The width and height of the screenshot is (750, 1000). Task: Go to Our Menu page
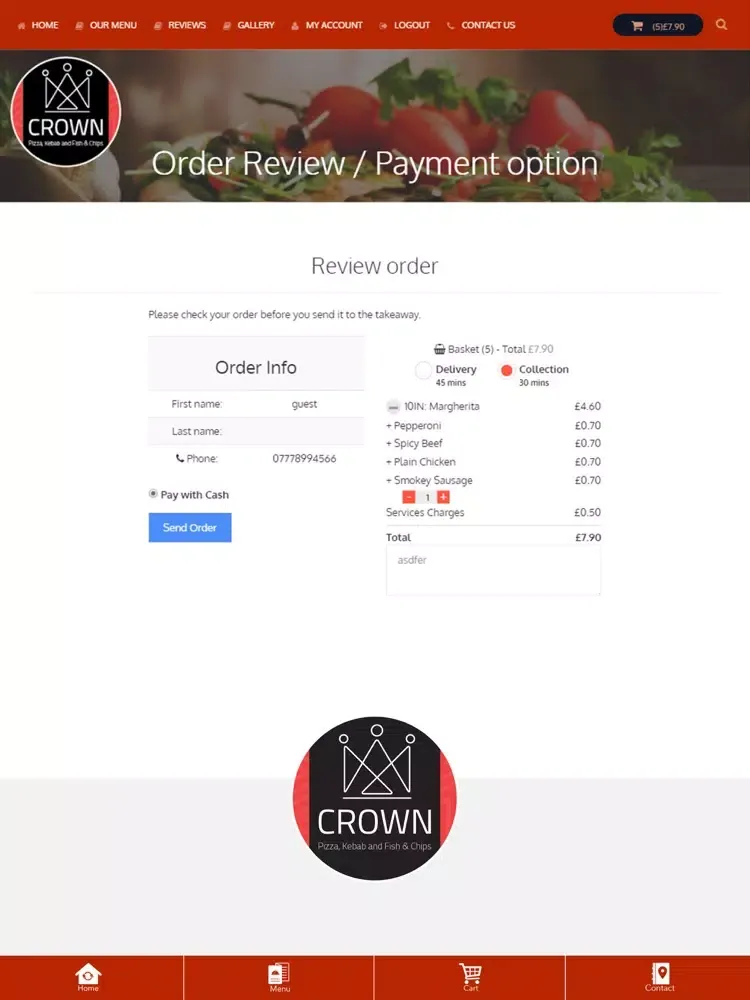tap(107, 25)
